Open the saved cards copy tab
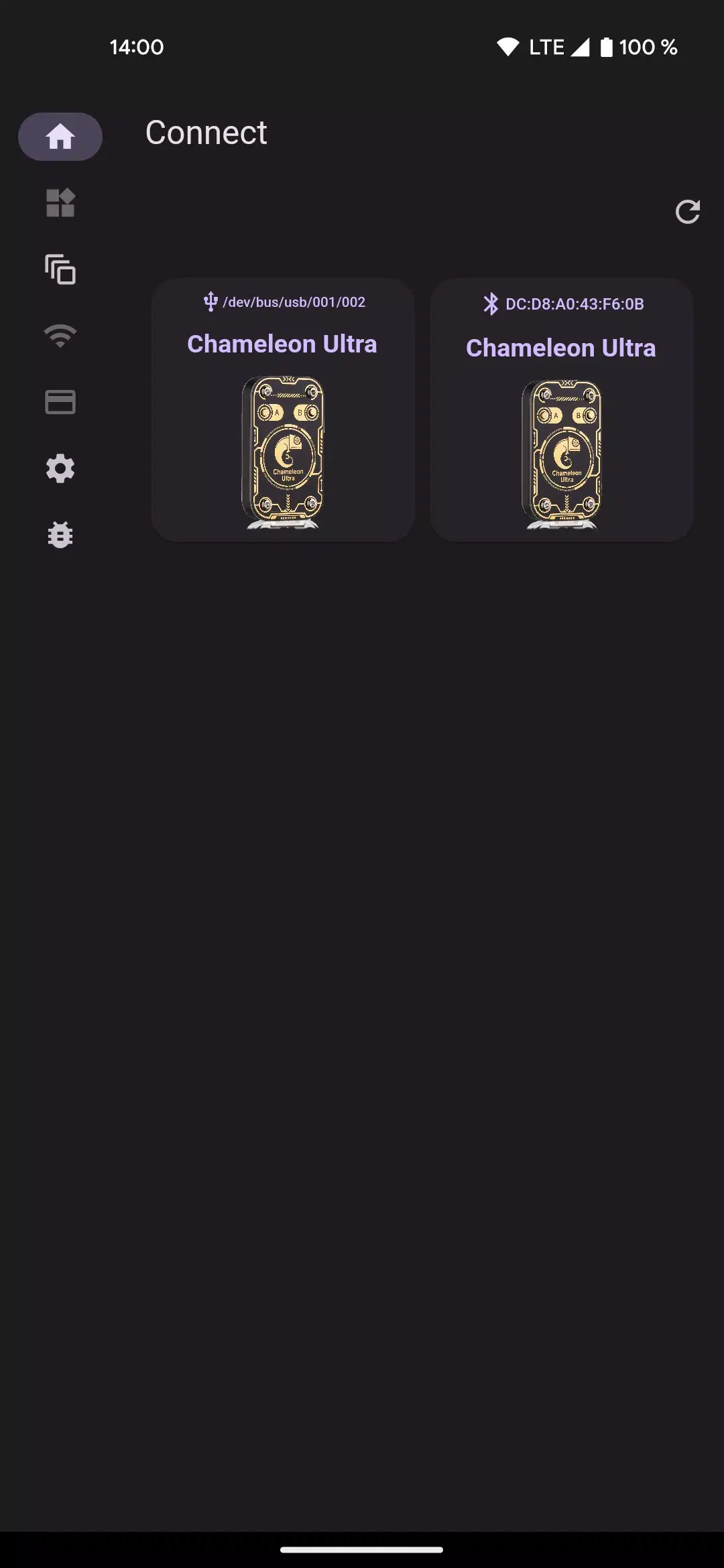This screenshot has width=724, height=1568. 60,269
